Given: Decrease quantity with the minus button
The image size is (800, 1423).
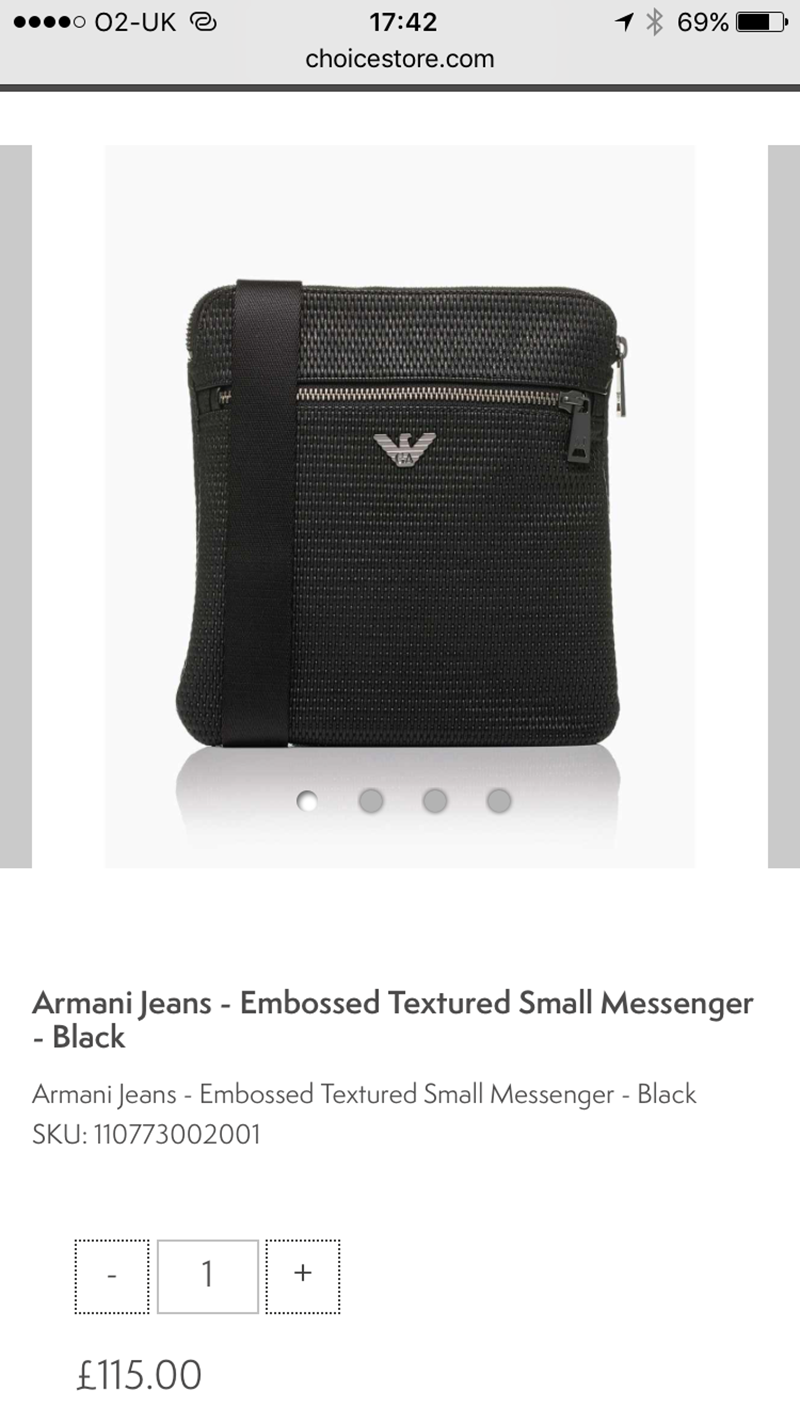Looking at the screenshot, I should click(111, 1276).
